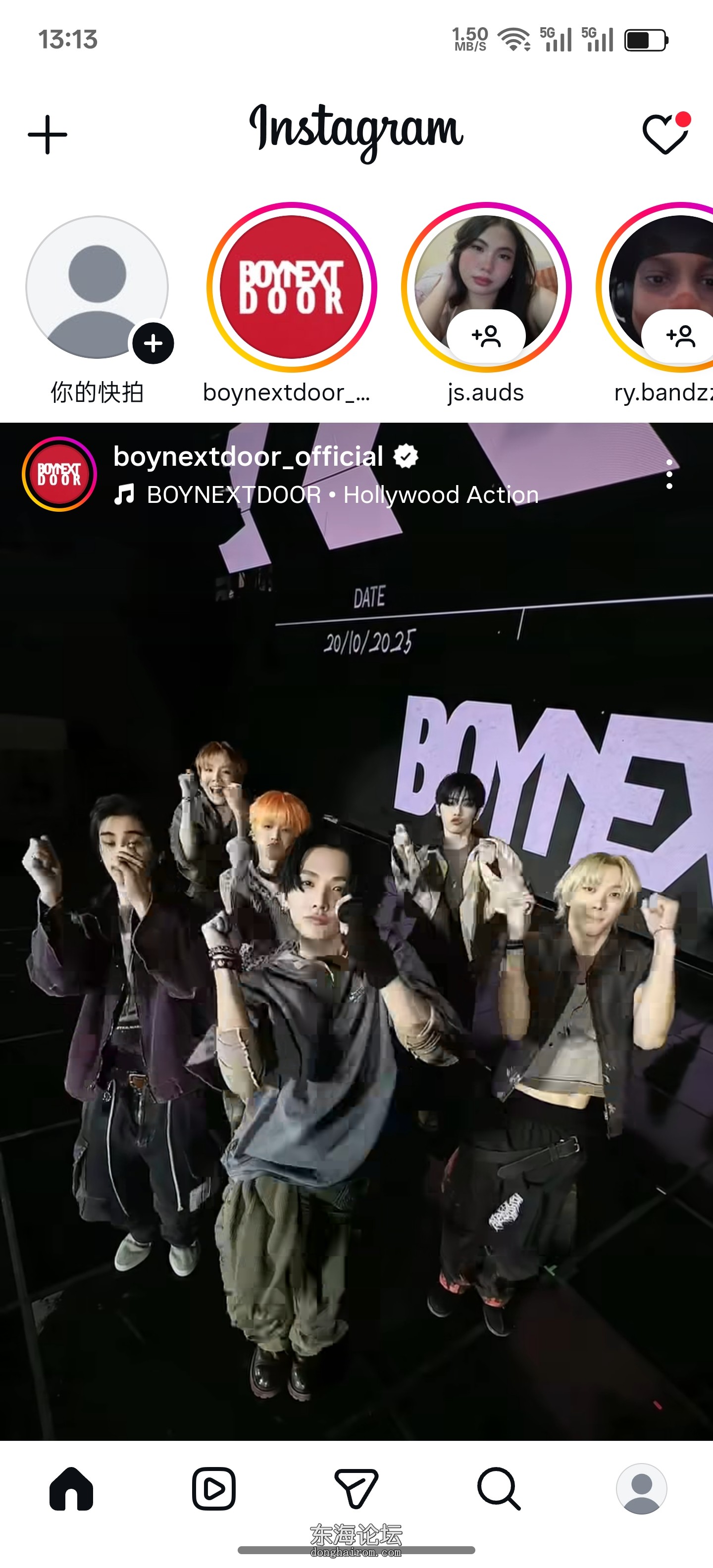Viewport: 713px width, 1568px height.
Task: Open the heart notifications icon
Action: pos(665,135)
